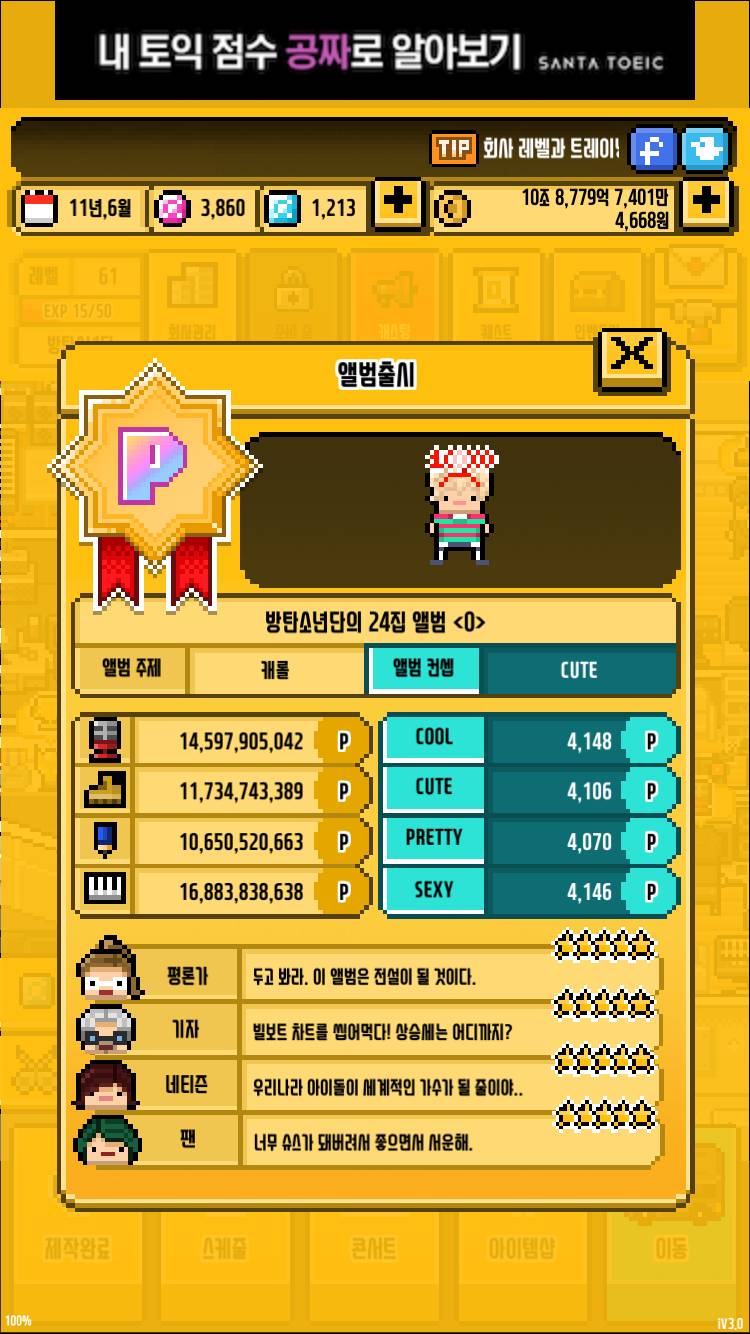Image resolution: width=750 pixels, height=1334 pixels.
Task: Switch to the 앨범 주제 tab
Action: [x=129, y=670]
